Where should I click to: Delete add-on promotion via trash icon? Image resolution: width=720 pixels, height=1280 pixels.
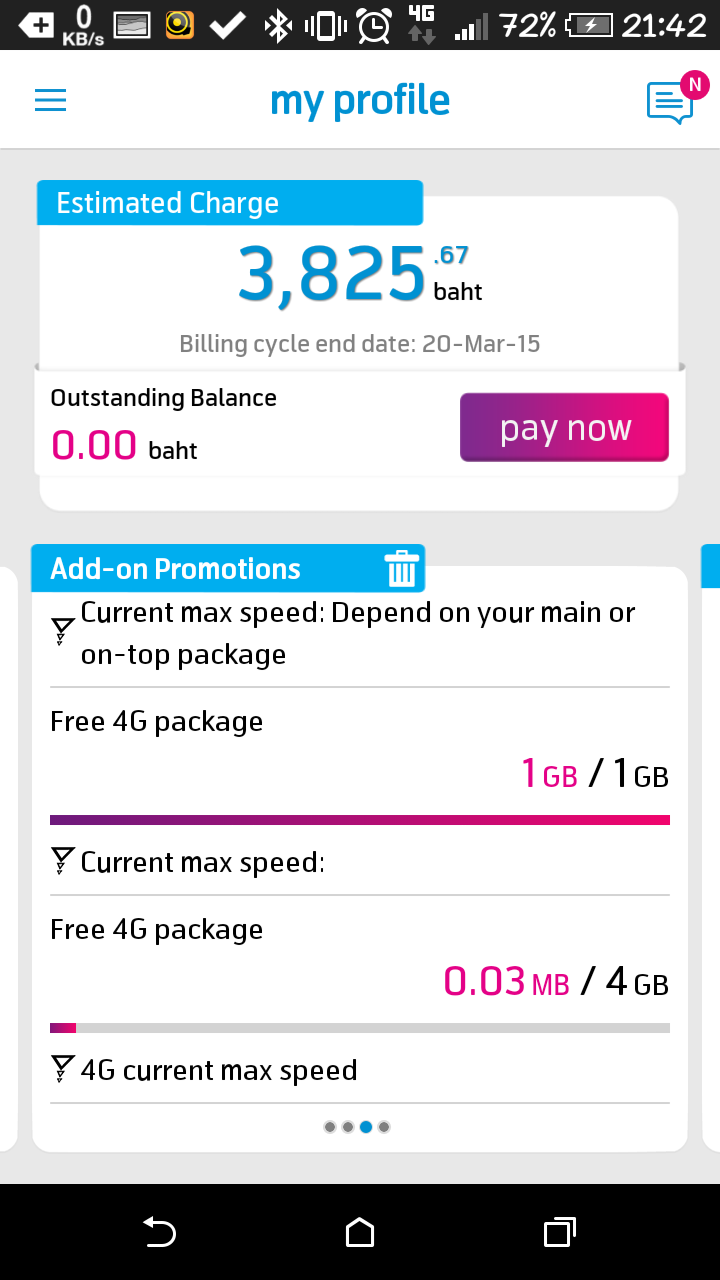[x=401, y=569]
